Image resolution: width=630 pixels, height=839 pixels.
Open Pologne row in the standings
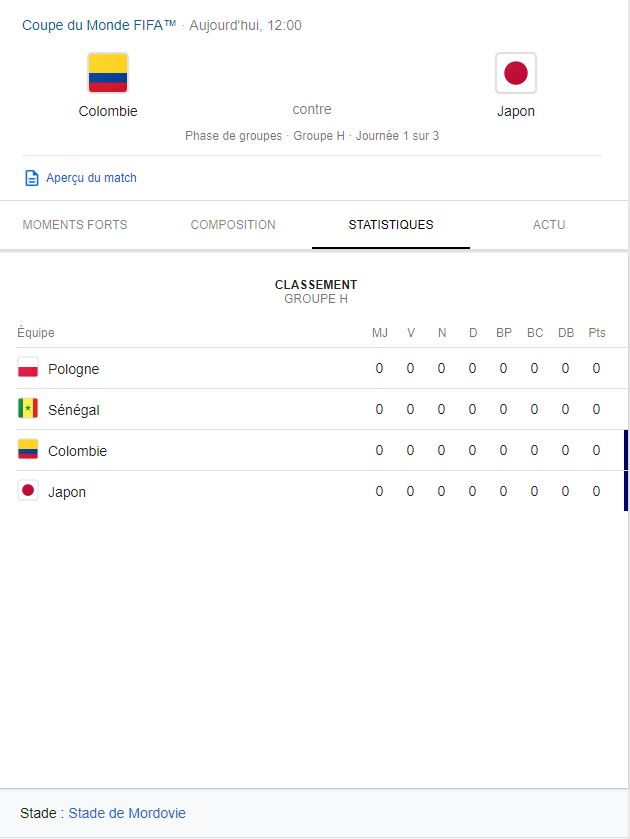74,369
